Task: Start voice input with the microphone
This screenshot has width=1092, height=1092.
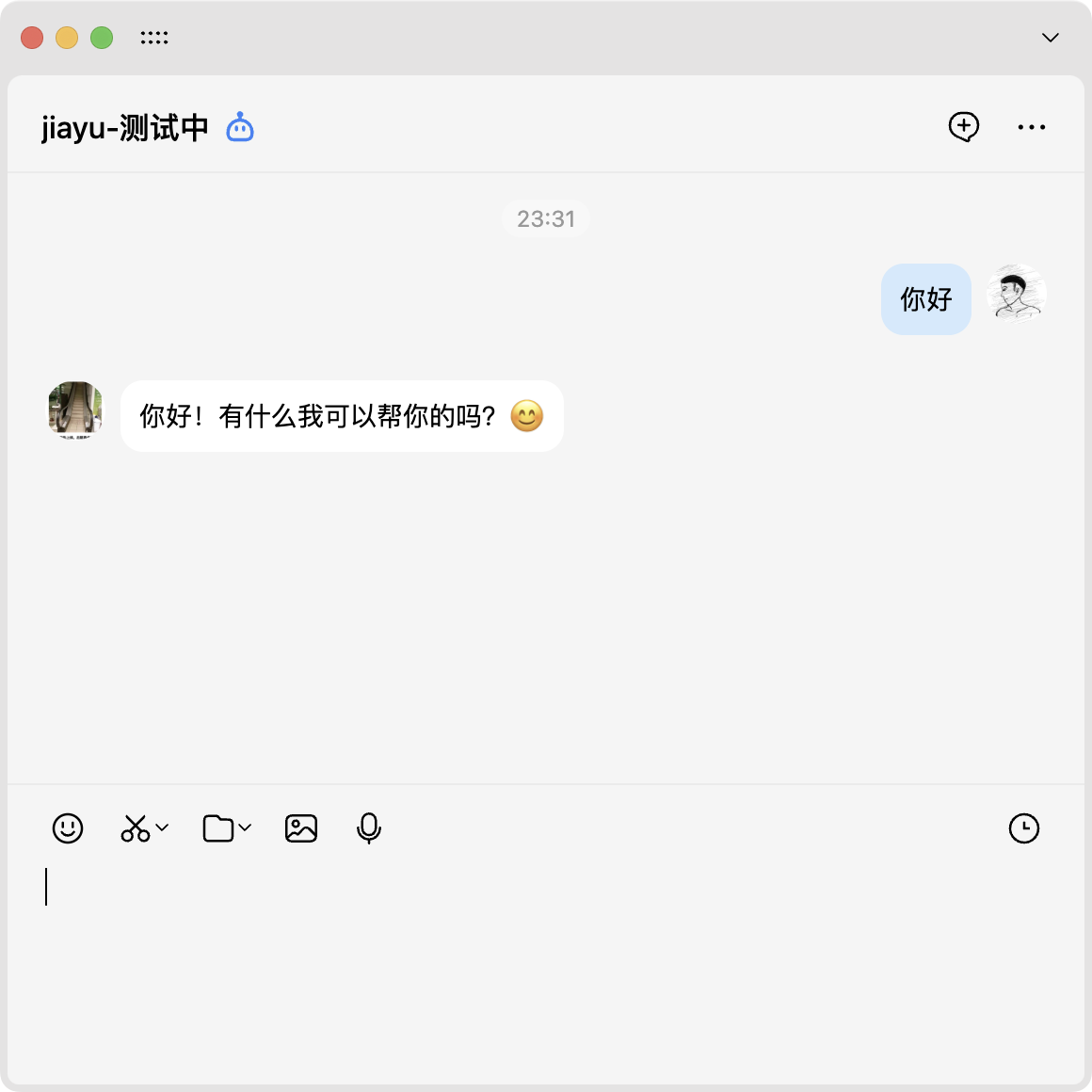Action: pyautogui.click(x=369, y=828)
